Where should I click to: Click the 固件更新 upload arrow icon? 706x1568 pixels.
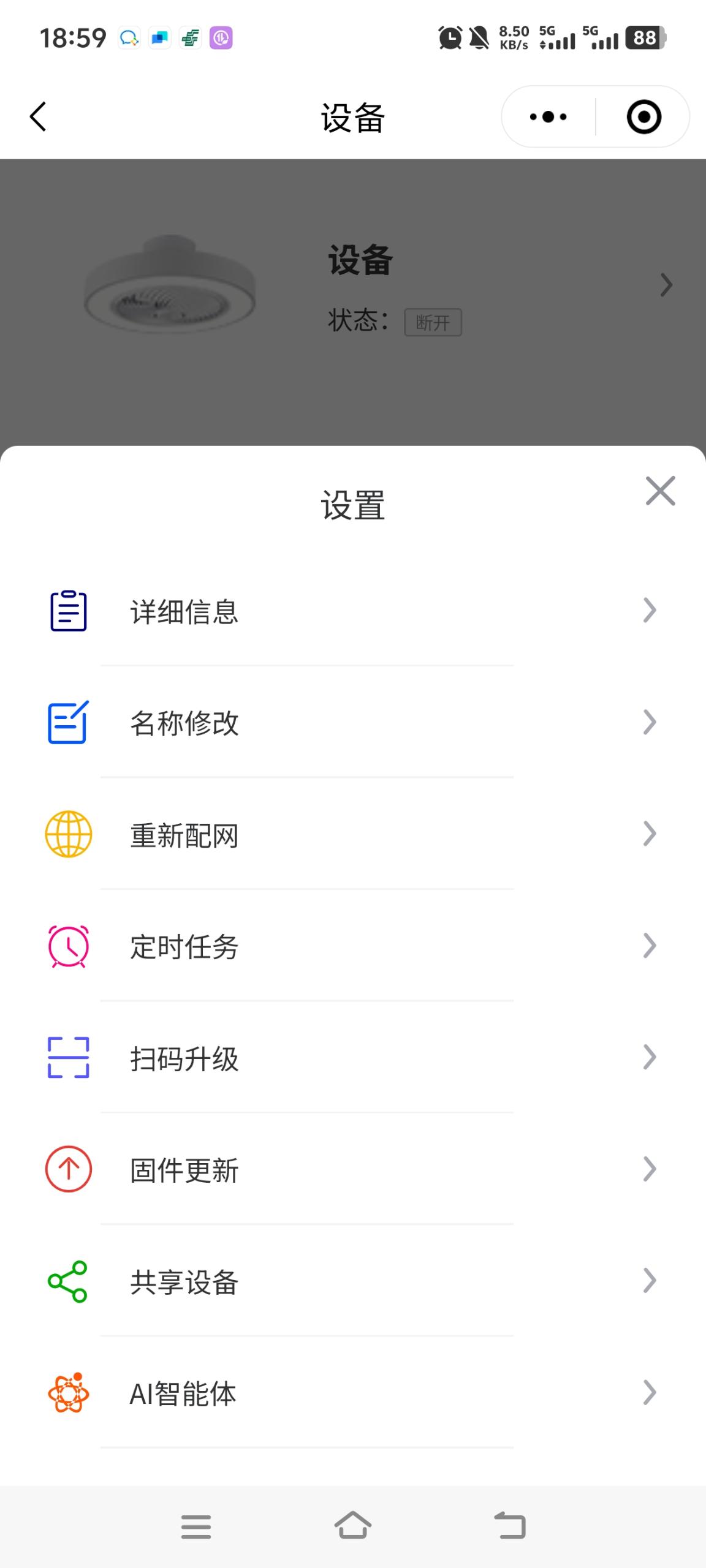67,1169
